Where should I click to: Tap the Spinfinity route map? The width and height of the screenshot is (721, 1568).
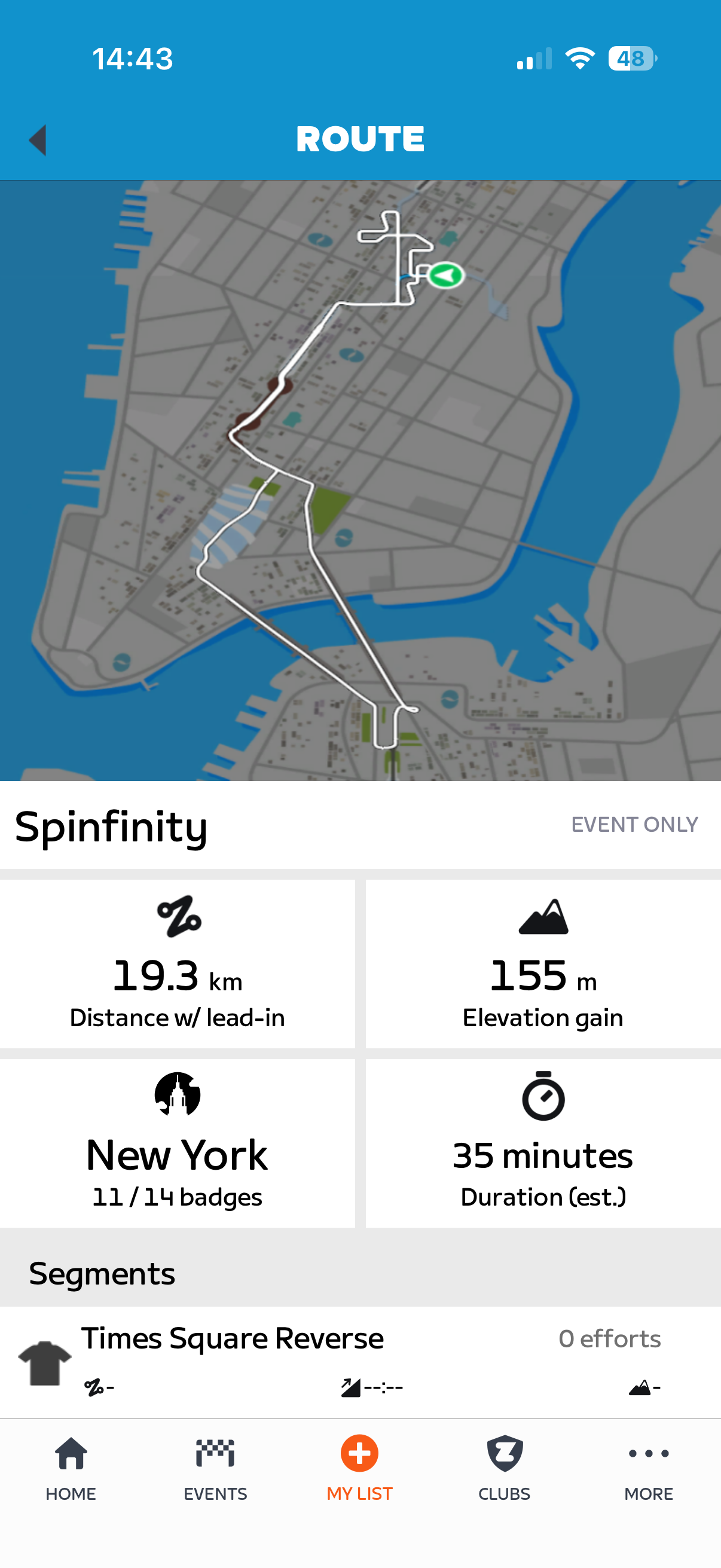[x=360, y=480]
